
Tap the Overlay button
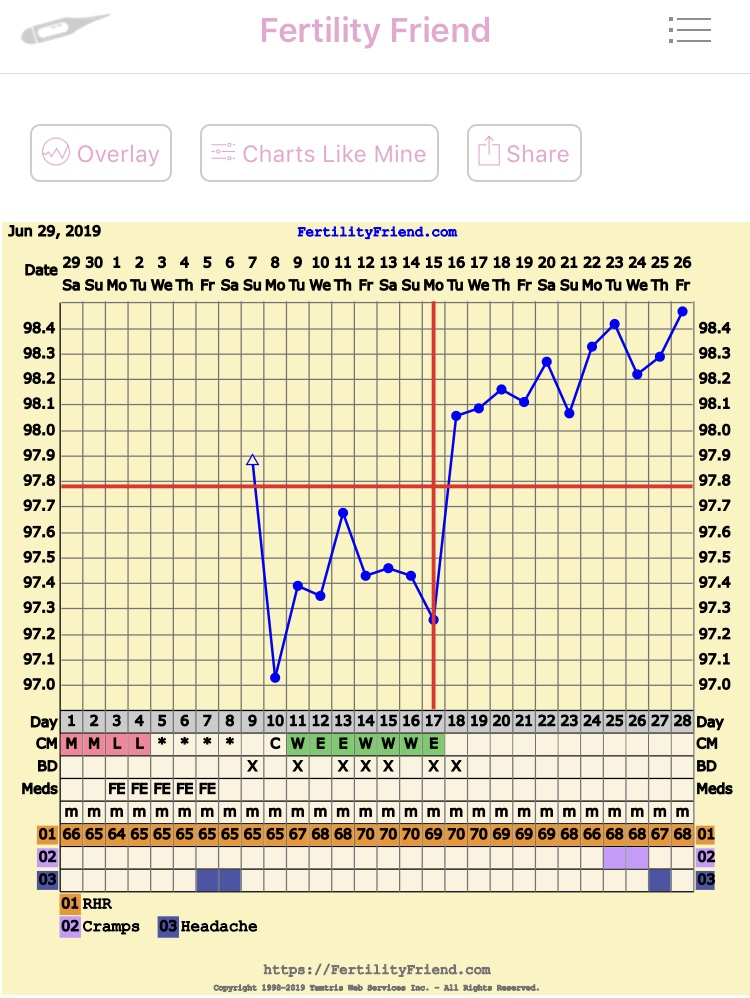(x=101, y=153)
